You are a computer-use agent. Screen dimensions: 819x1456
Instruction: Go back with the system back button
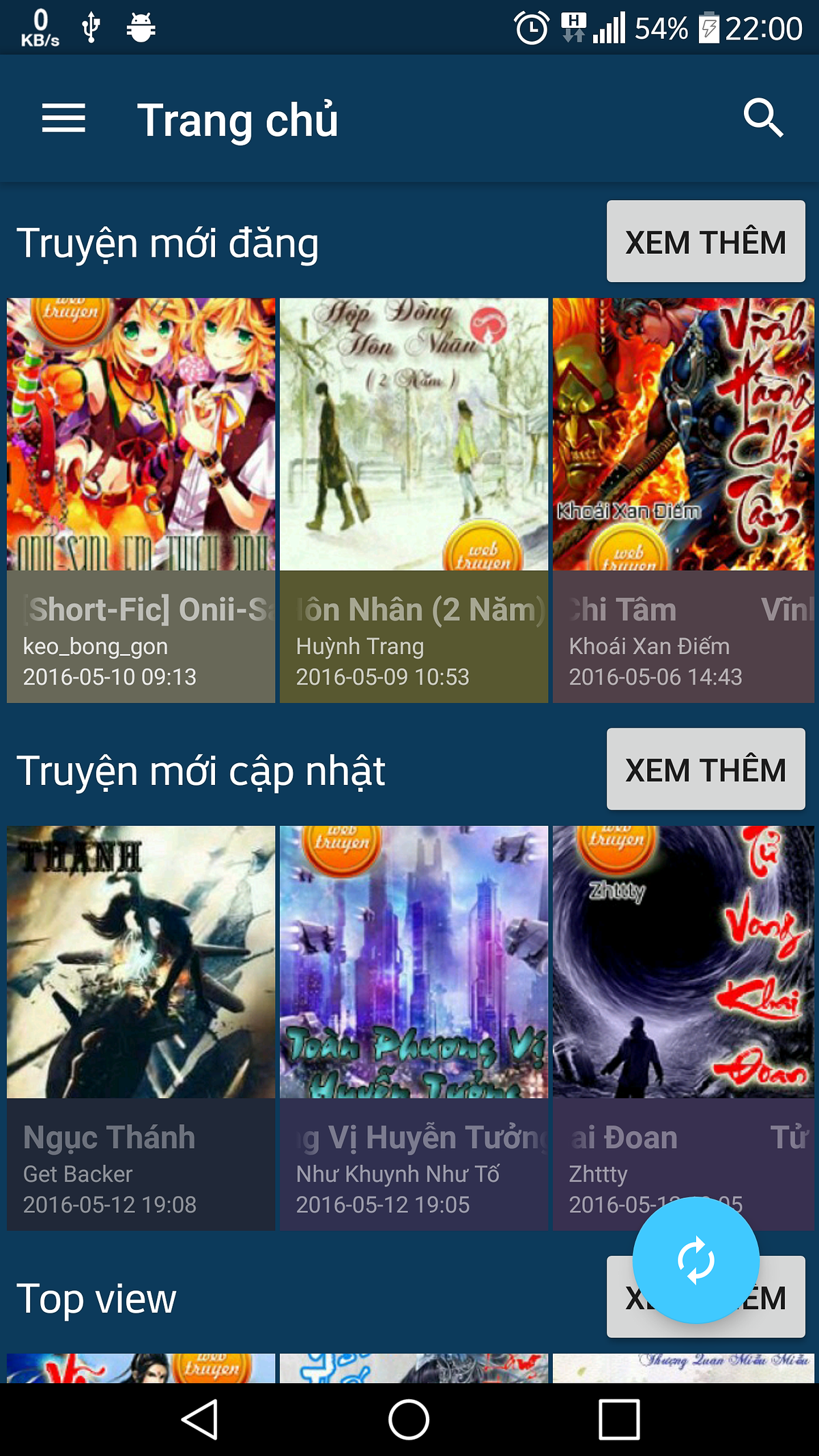coord(200,1420)
